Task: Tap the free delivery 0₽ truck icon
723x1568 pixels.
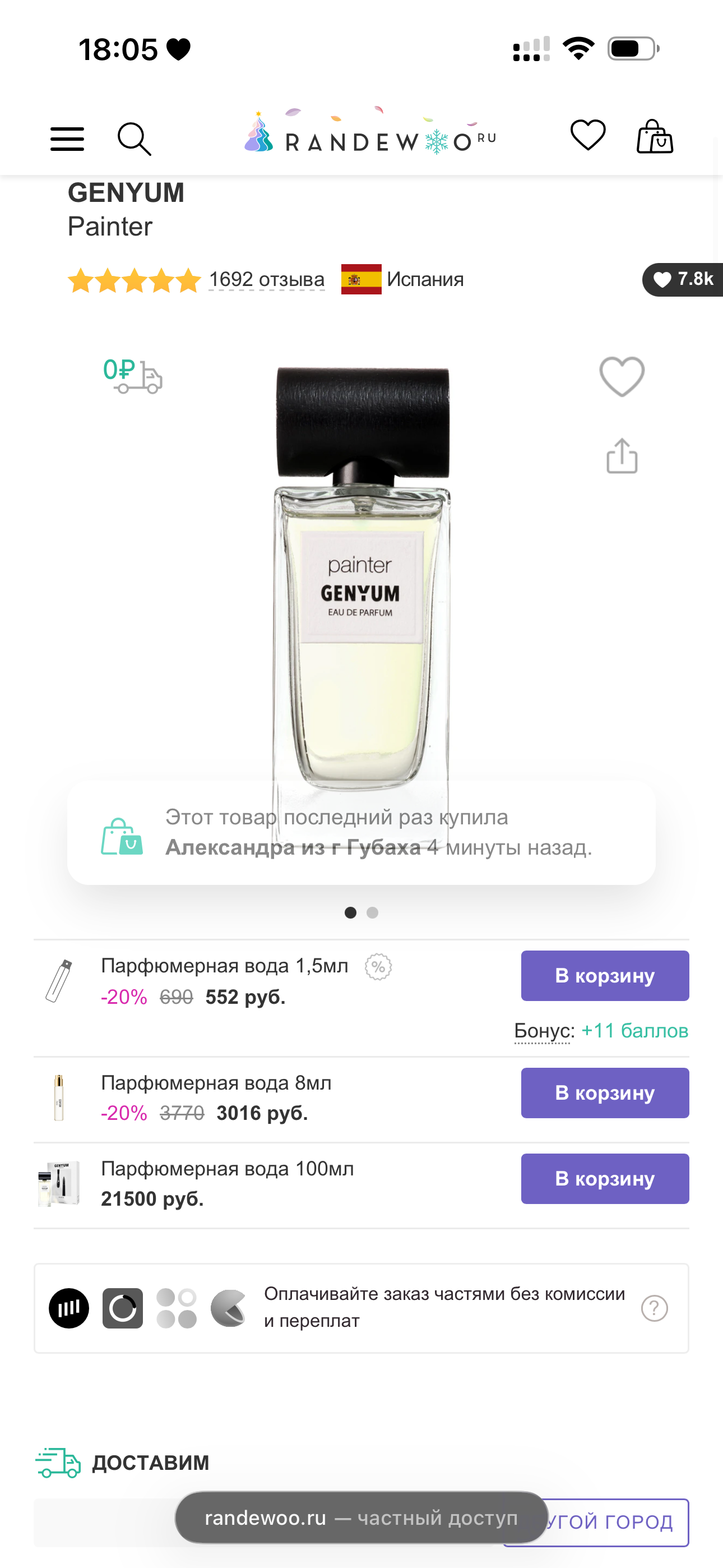Action: [x=133, y=376]
